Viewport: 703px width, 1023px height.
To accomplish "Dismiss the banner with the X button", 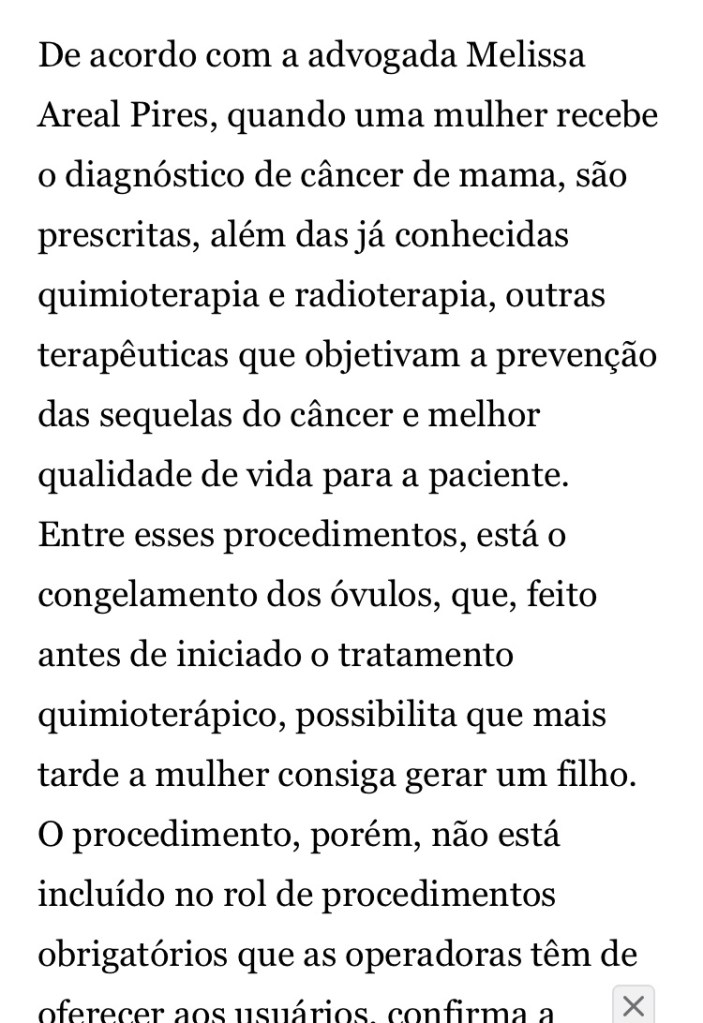I will (632, 1005).
